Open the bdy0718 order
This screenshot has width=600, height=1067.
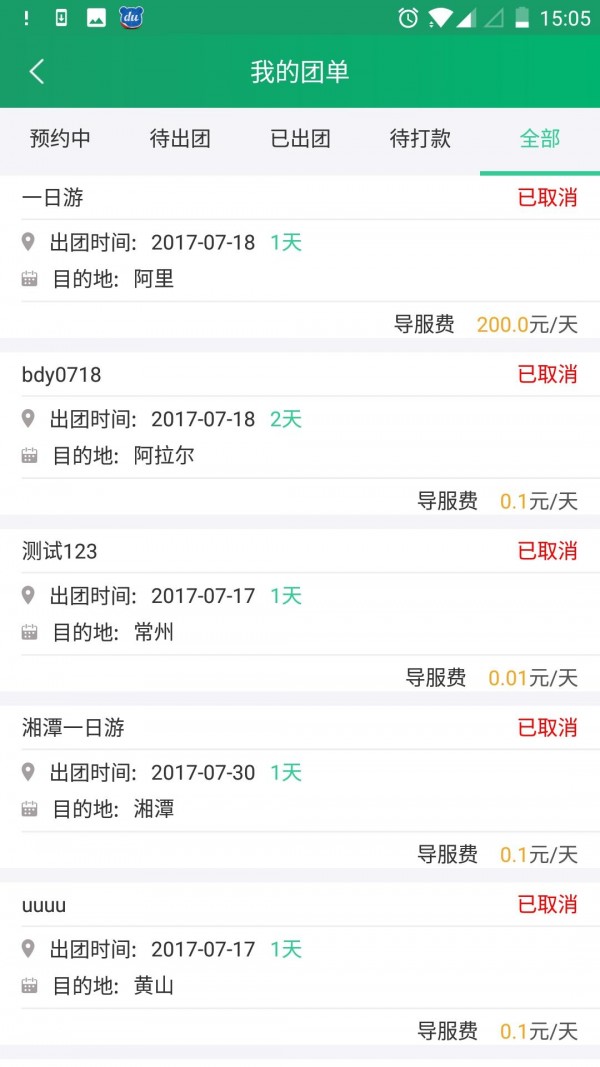pyautogui.click(x=300, y=436)
